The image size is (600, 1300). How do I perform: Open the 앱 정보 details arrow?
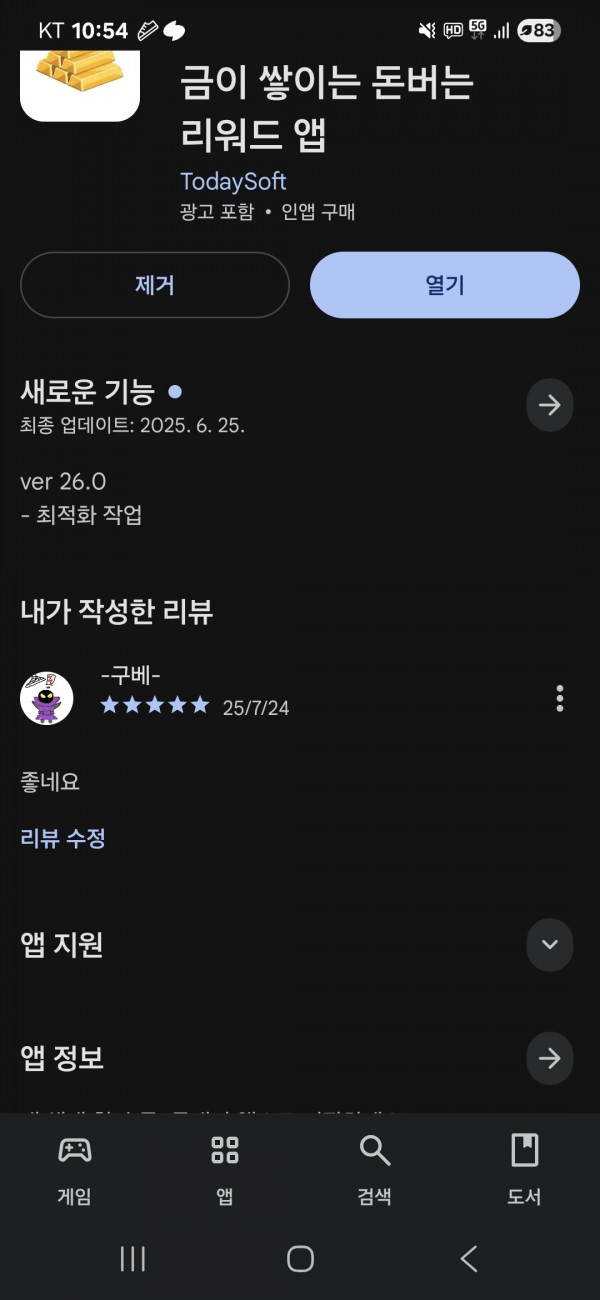(549, 1059)
